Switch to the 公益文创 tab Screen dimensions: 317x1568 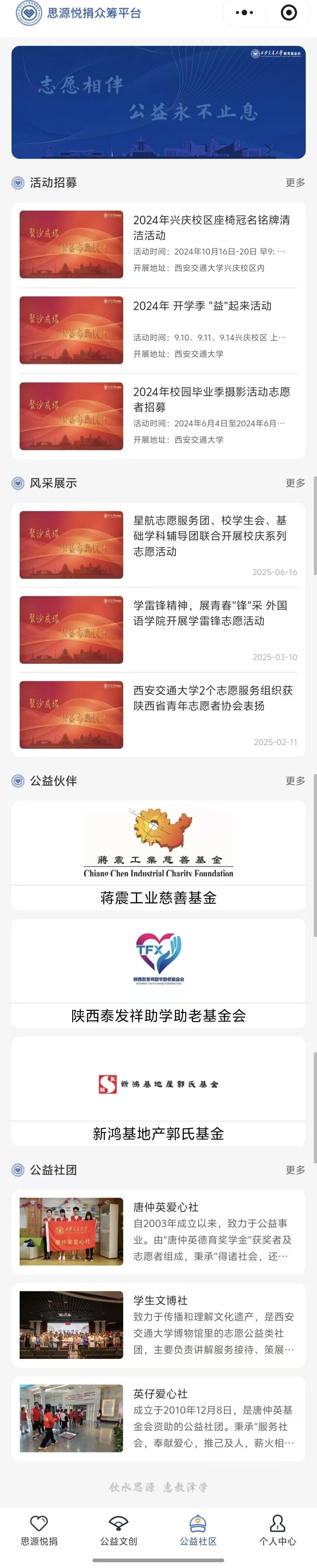119,1530
